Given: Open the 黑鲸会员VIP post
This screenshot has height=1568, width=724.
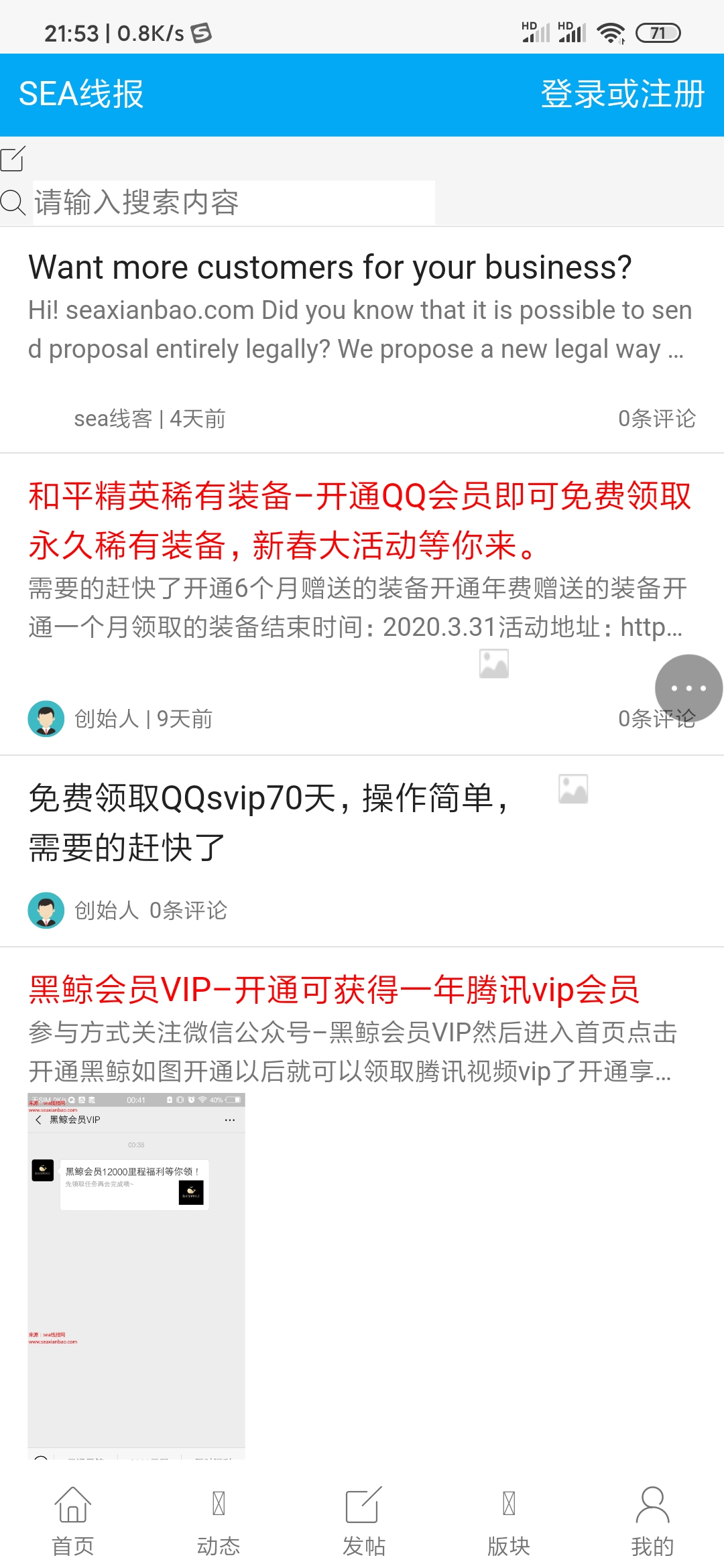Looking at the screenshot, I should click(334, 990).
